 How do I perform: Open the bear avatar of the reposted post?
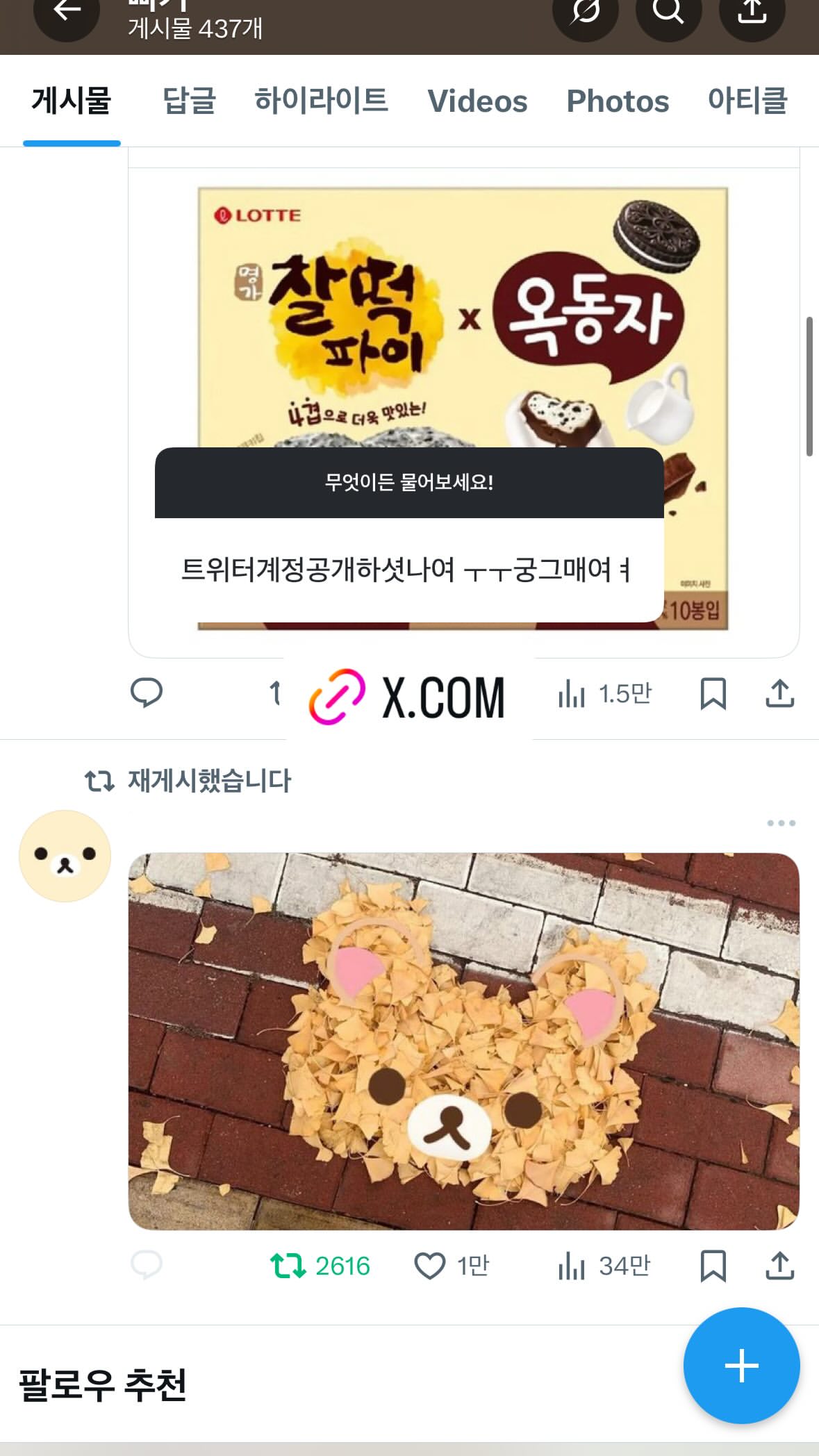pyautogui.click(x=65, y=856)
